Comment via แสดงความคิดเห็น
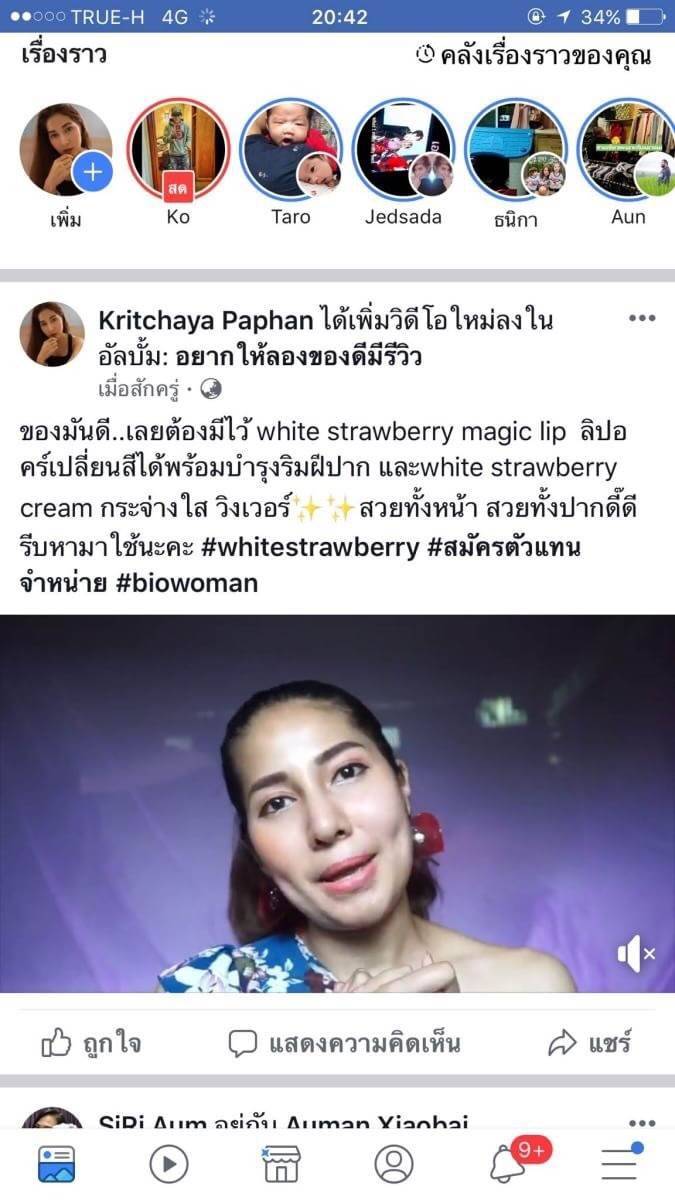The height and width of the screenshot is (1200, 675). point(344,1044)
